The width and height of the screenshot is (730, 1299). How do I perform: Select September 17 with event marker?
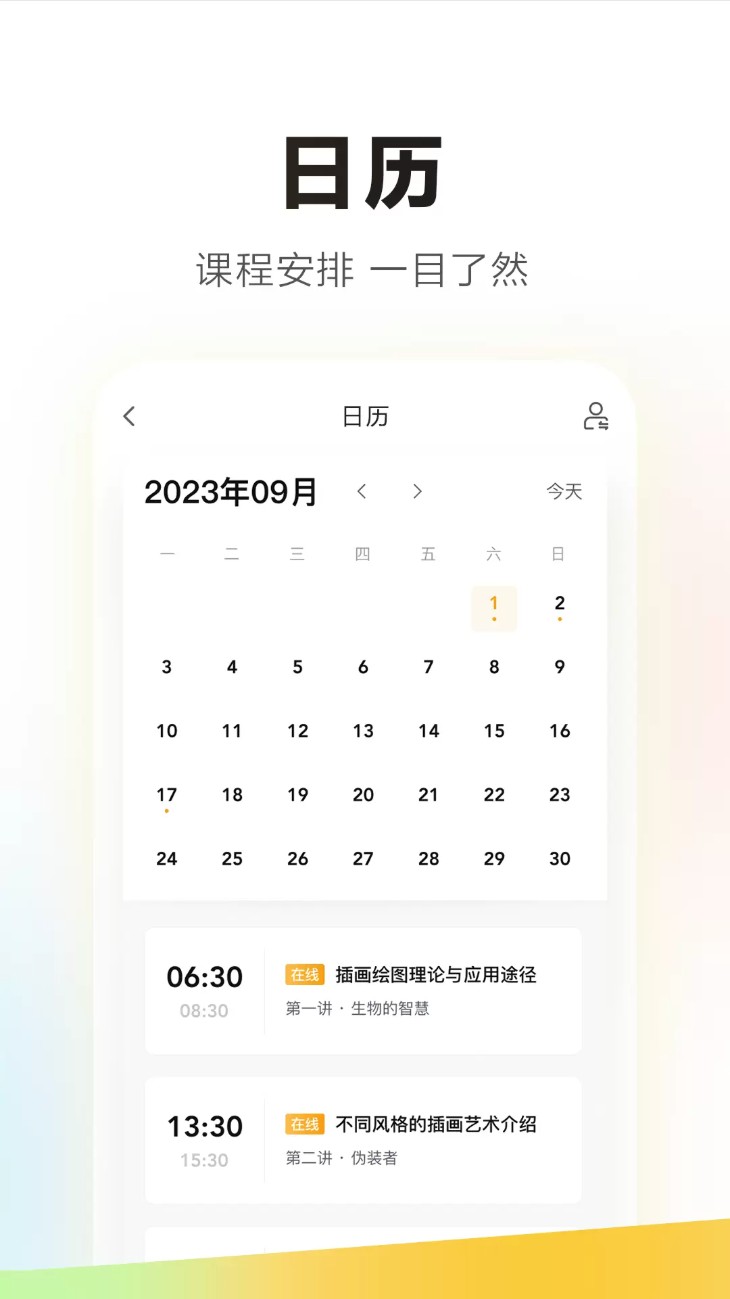pyautogui.click(x=167, y=795)
